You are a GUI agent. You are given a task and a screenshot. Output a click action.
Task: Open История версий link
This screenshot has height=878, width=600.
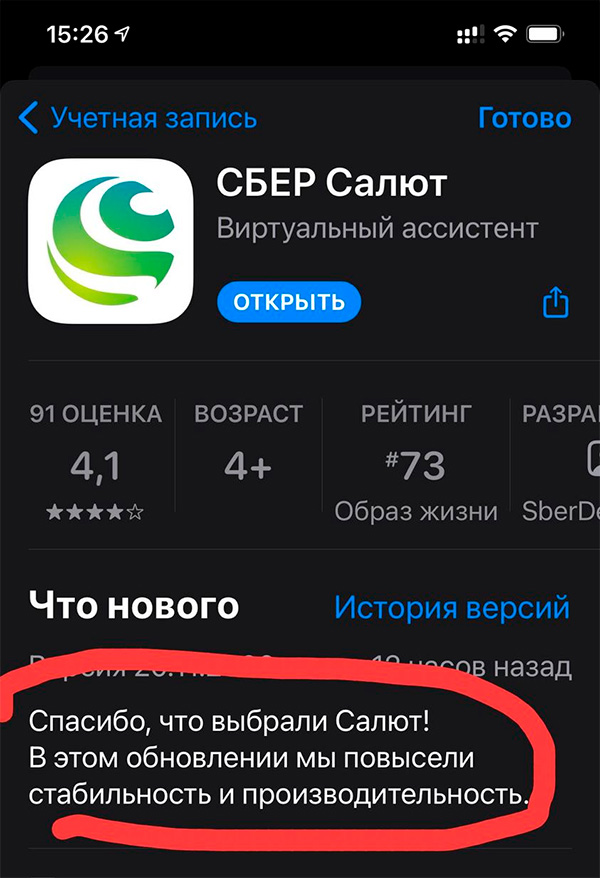pos(451,607)
